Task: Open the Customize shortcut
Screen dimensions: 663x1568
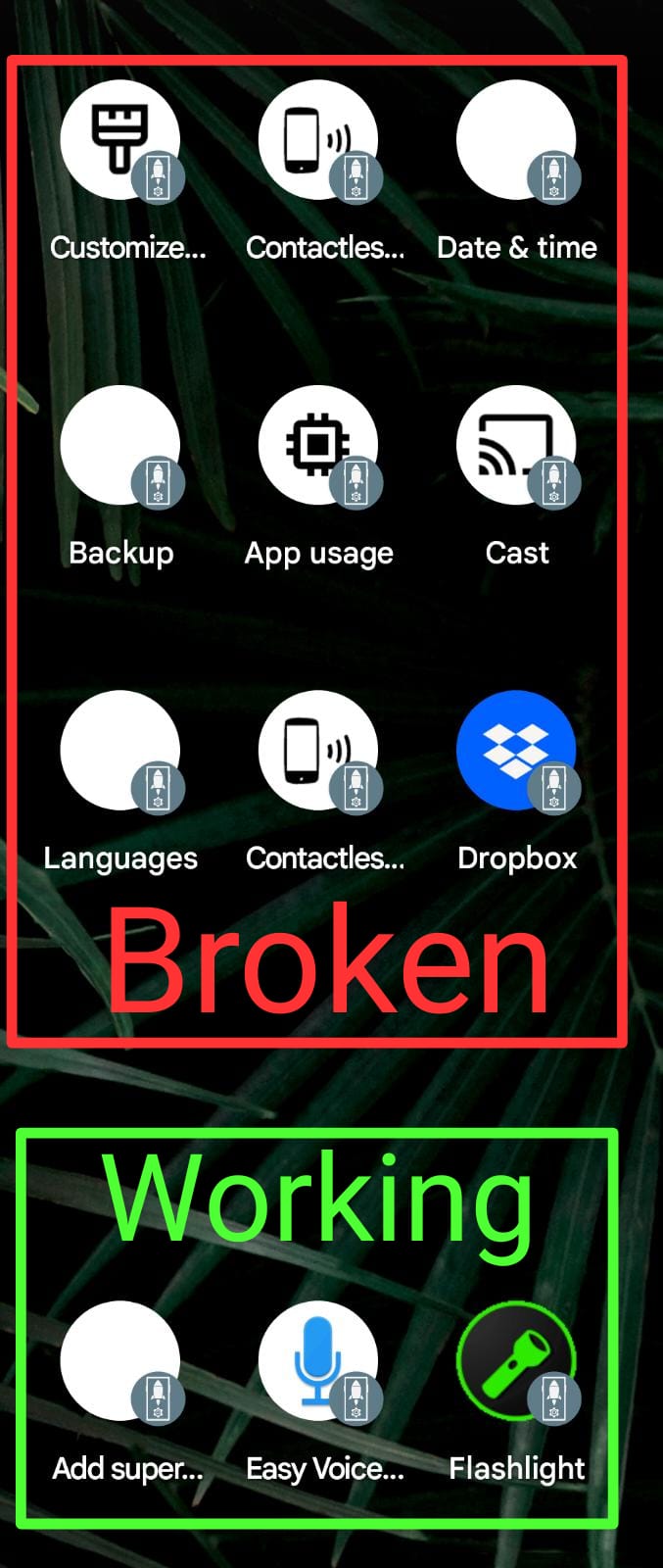Action: 119,140
